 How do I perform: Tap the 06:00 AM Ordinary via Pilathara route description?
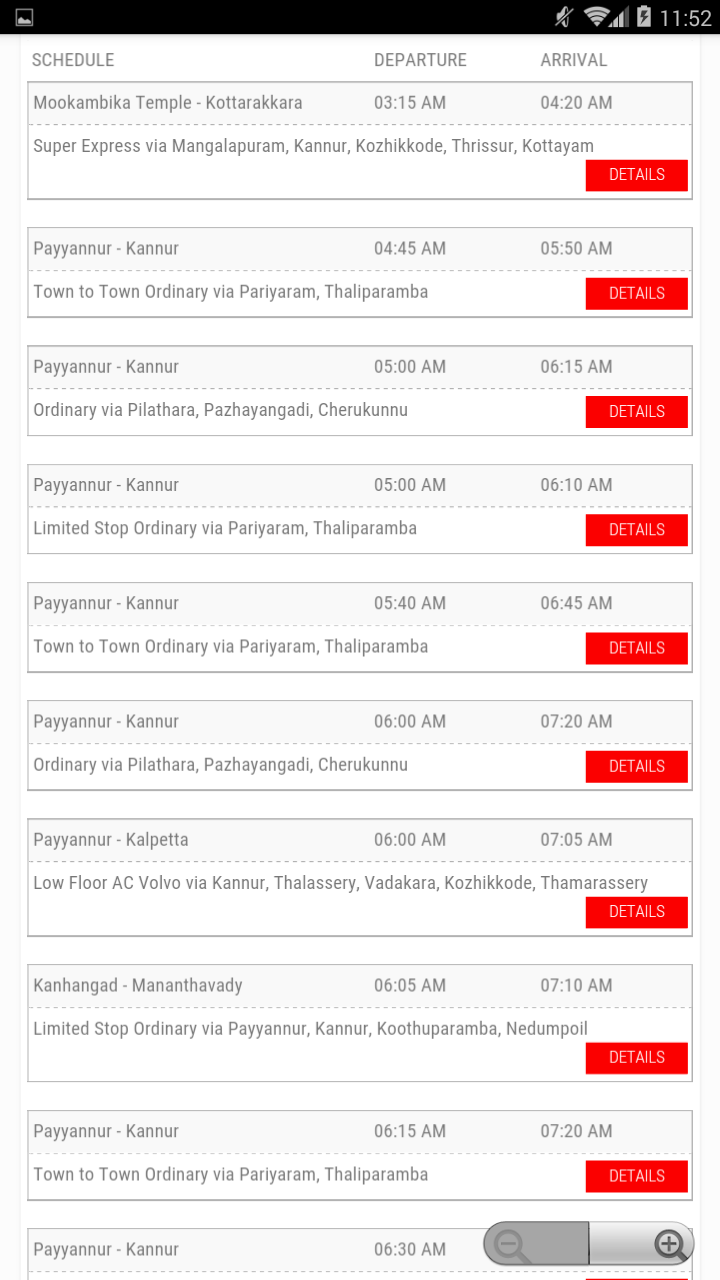(x=219, y=765)
